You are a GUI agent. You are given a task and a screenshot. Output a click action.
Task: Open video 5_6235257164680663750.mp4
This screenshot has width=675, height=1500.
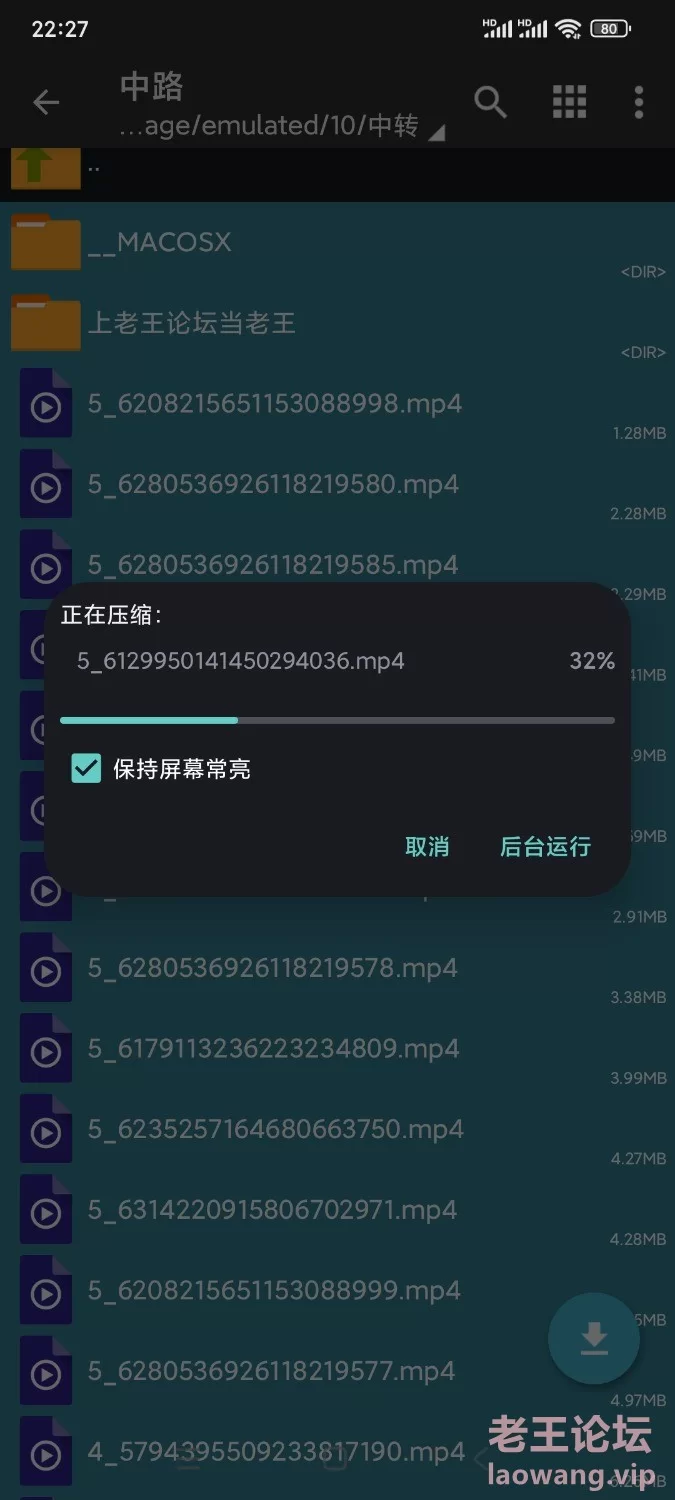click(275, 1129)
